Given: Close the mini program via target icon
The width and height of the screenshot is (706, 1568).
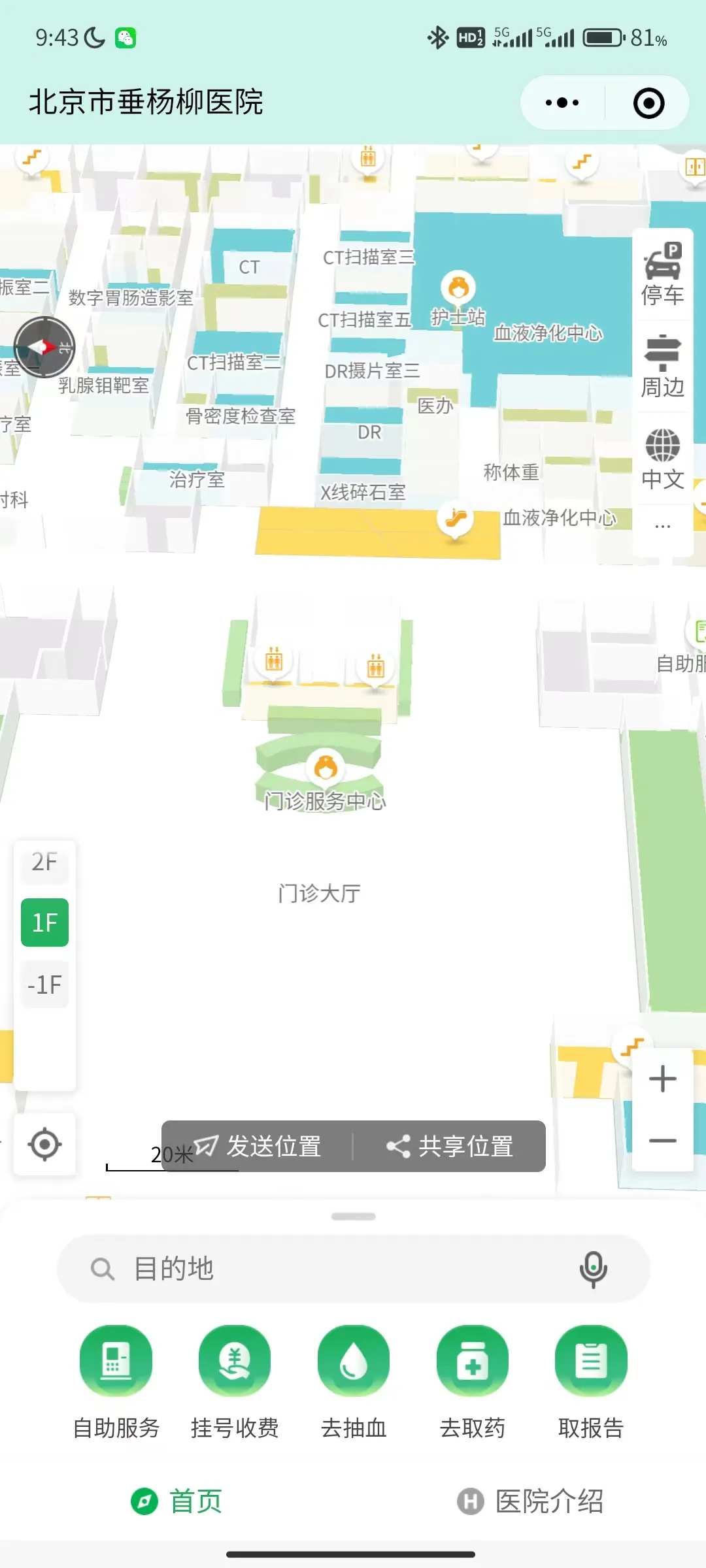Looking at the screenshot, I should tap(648, 103).
